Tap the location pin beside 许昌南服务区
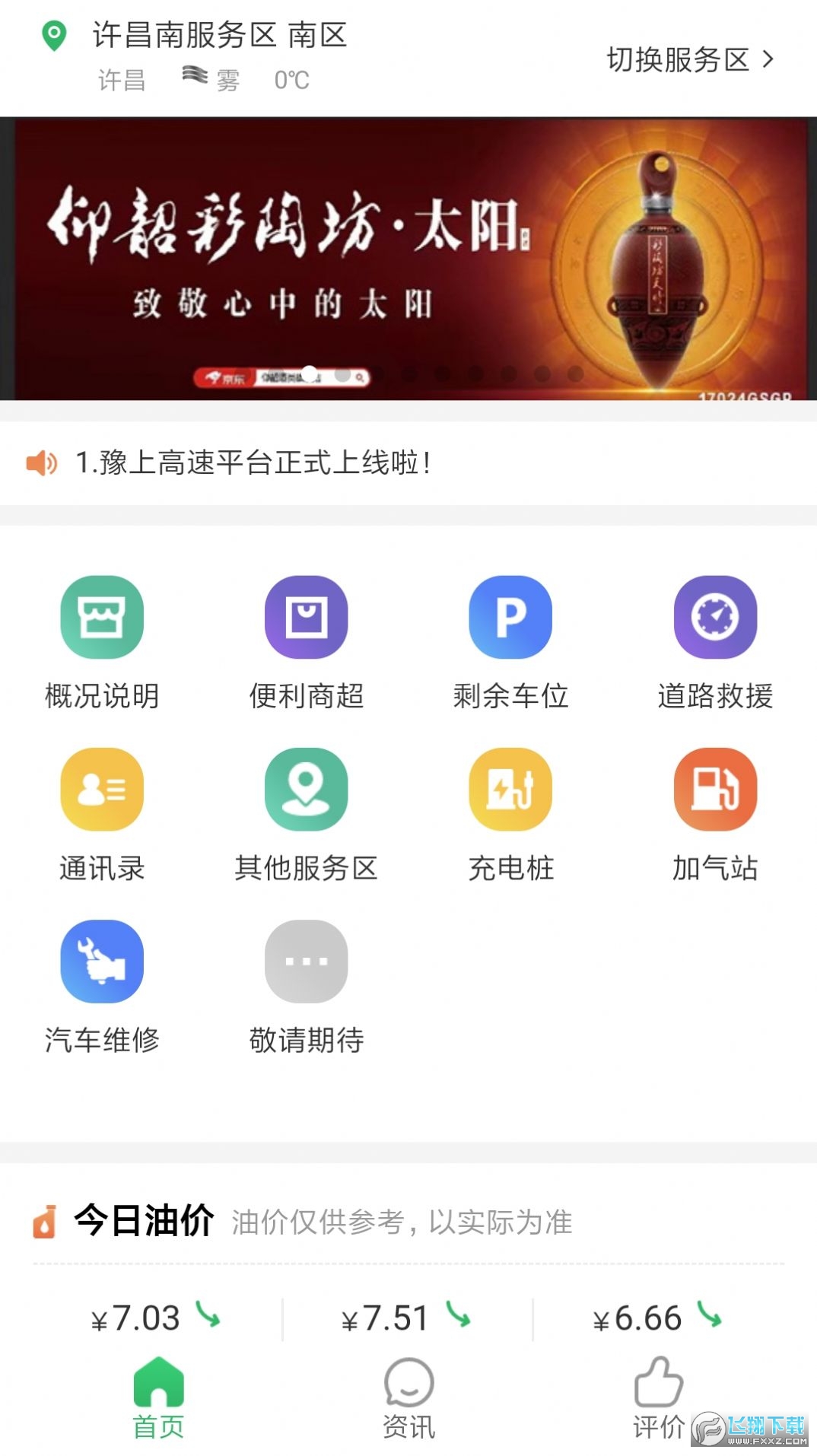817x1456 pixels. click(x=52, y=36)
